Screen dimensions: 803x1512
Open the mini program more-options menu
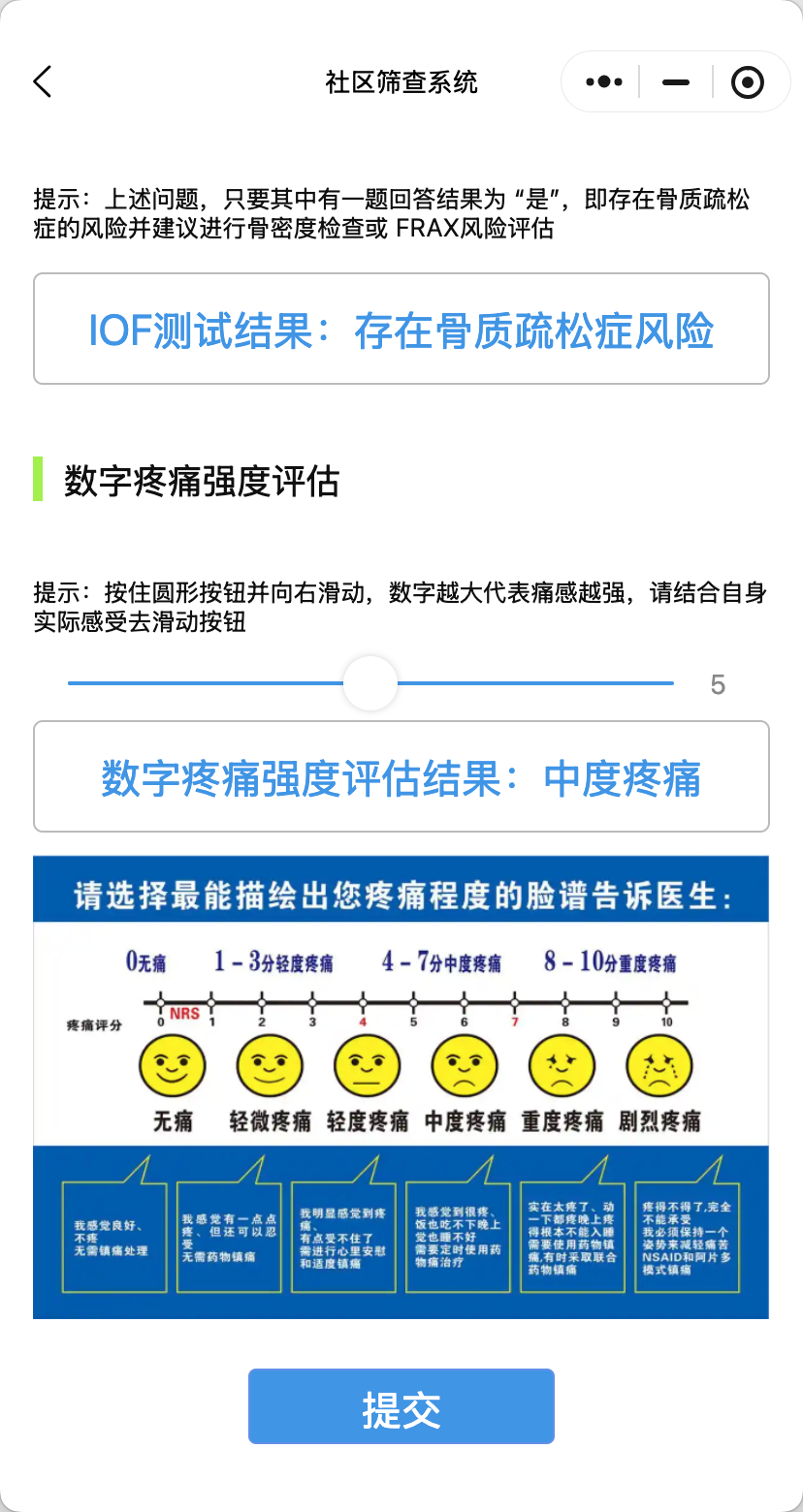(x=604, y=82)
